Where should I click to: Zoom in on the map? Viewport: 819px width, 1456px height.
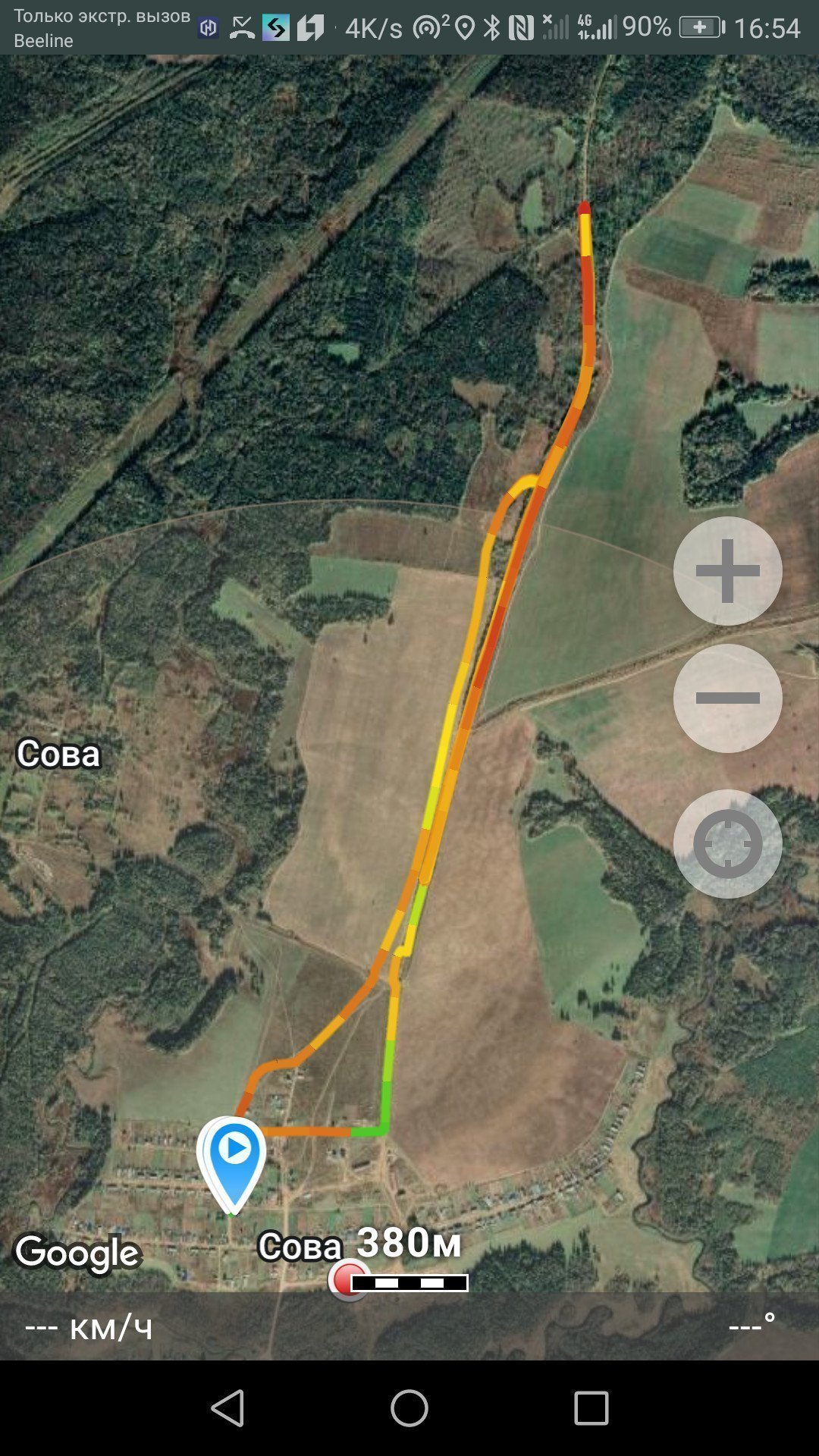click(x=727, y=571)
